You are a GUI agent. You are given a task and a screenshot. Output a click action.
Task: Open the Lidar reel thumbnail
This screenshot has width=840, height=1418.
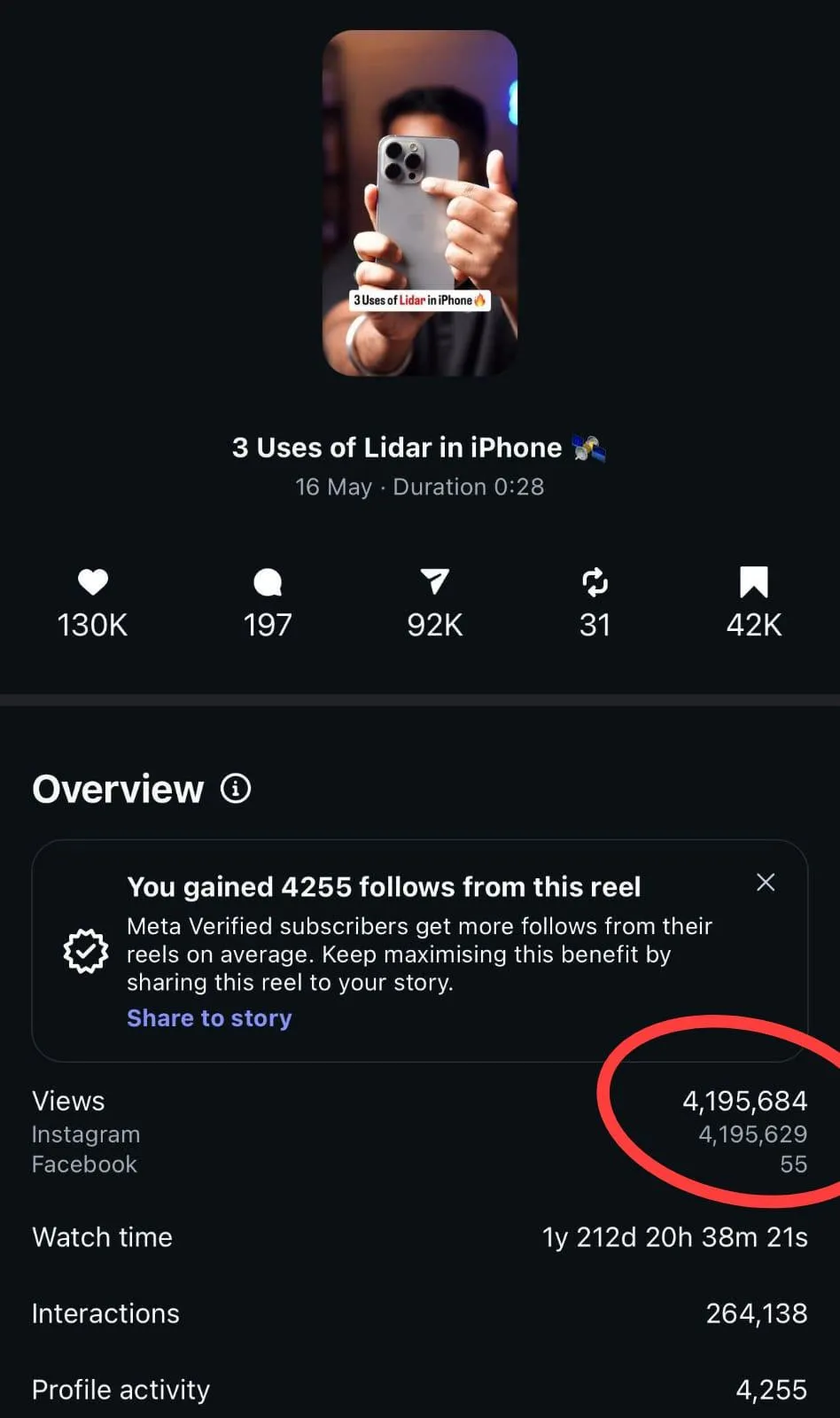pos(419,203)
